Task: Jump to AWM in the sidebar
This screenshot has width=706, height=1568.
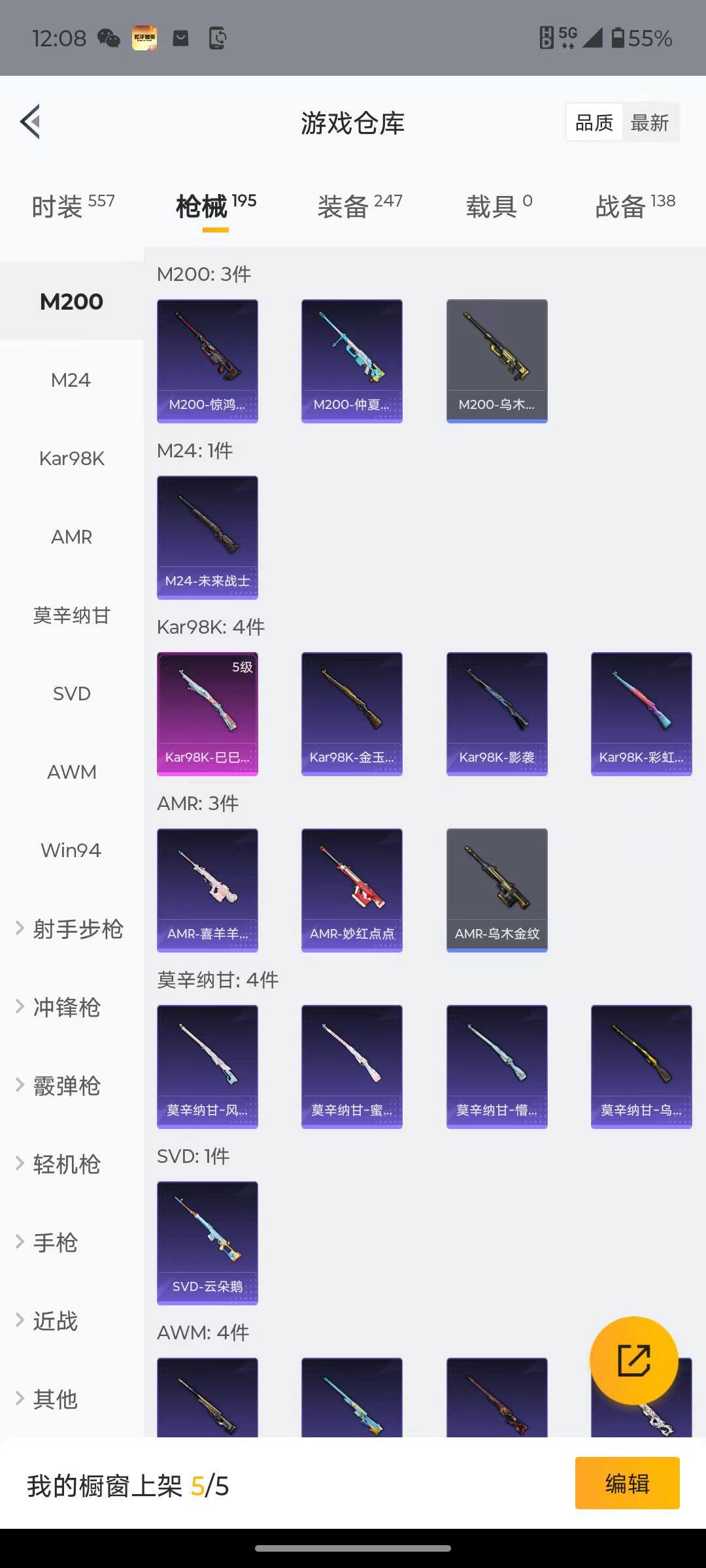Action: (71, 772)
